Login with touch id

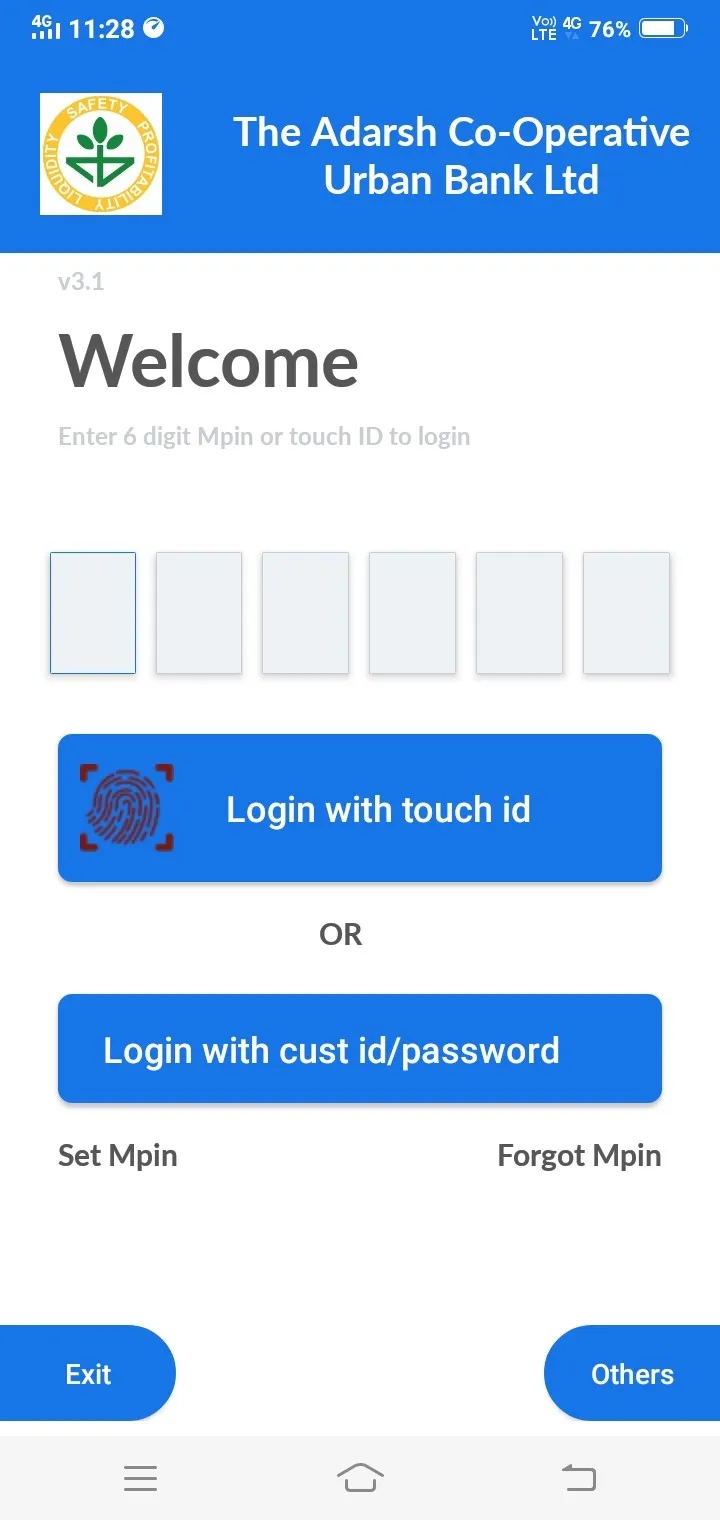360,808
